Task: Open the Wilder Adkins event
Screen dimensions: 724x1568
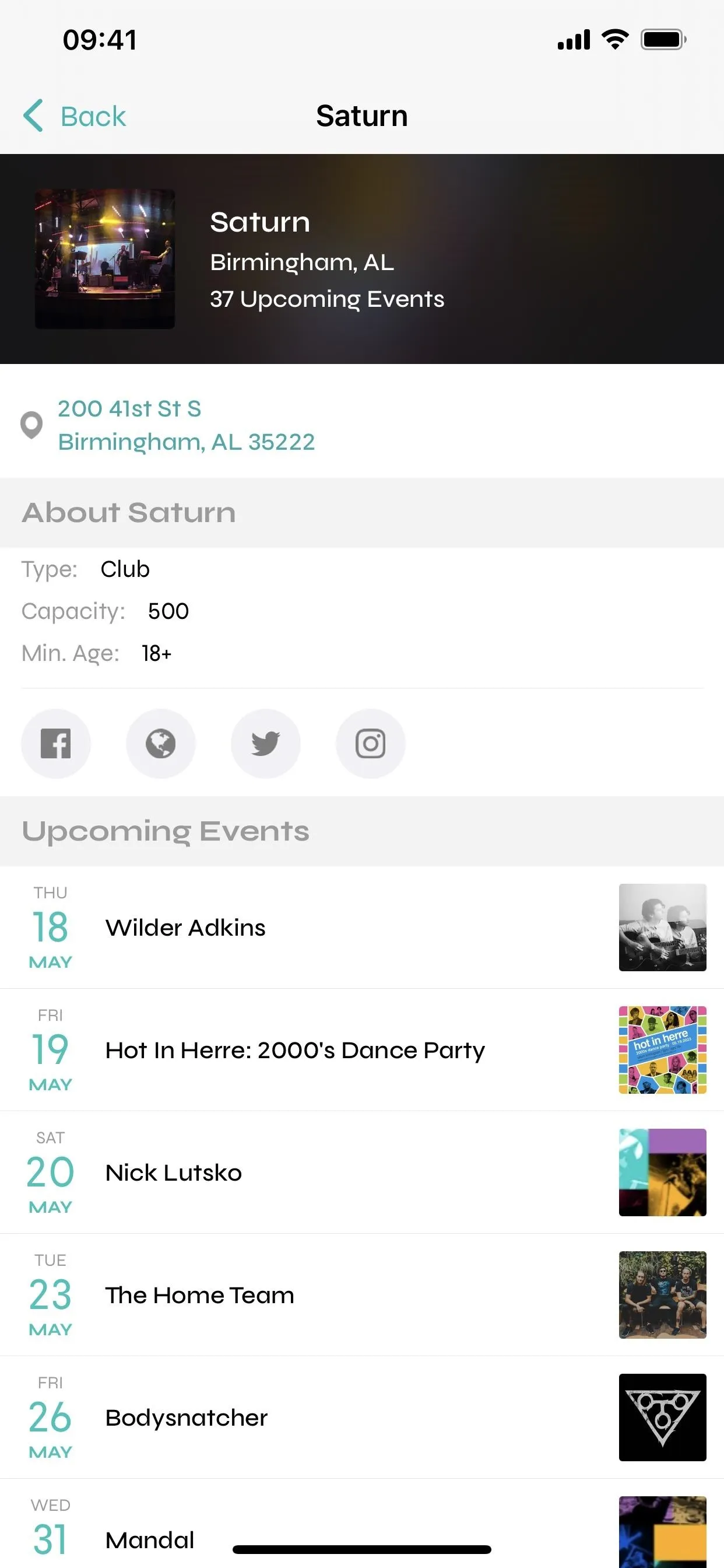Action: (x=362, y=927)
